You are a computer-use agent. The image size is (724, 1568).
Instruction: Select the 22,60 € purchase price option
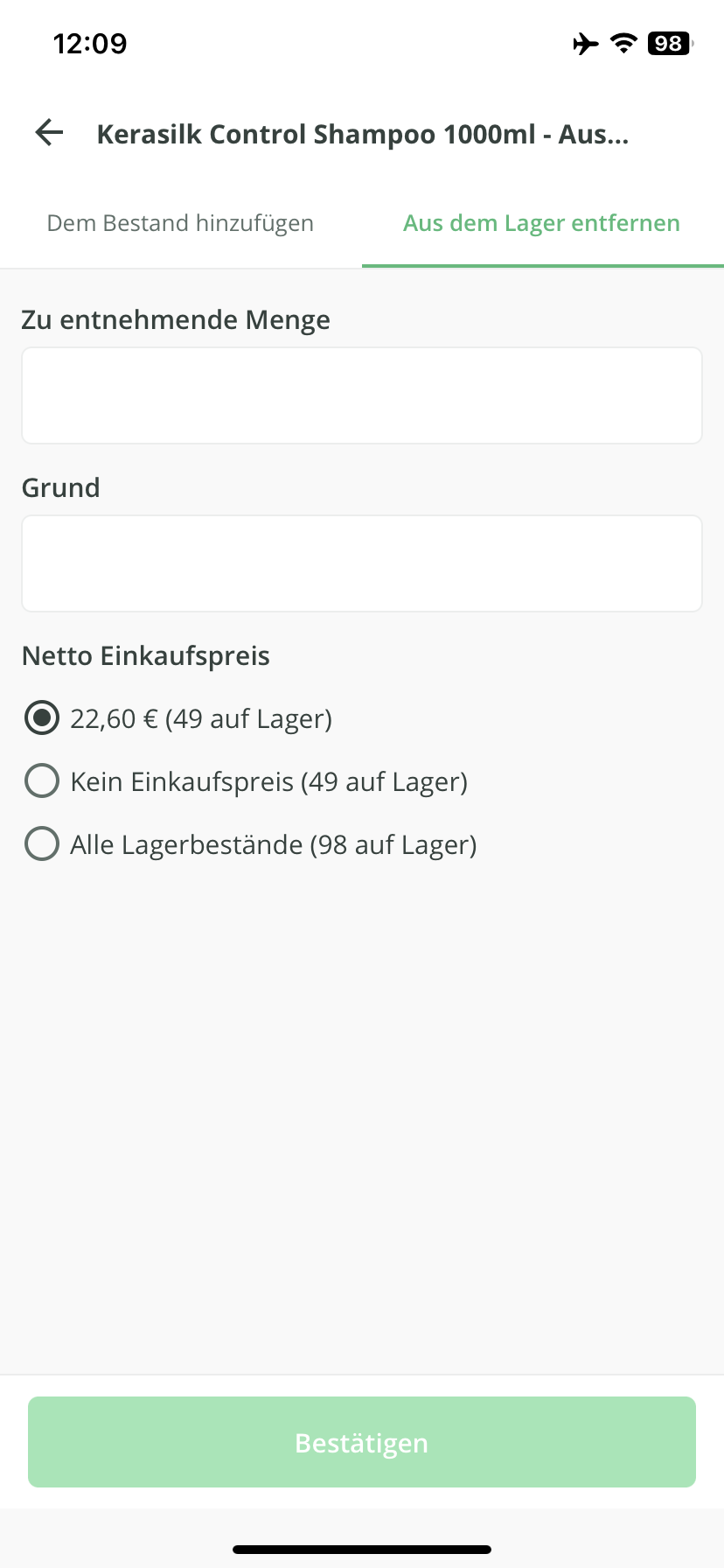42,718
